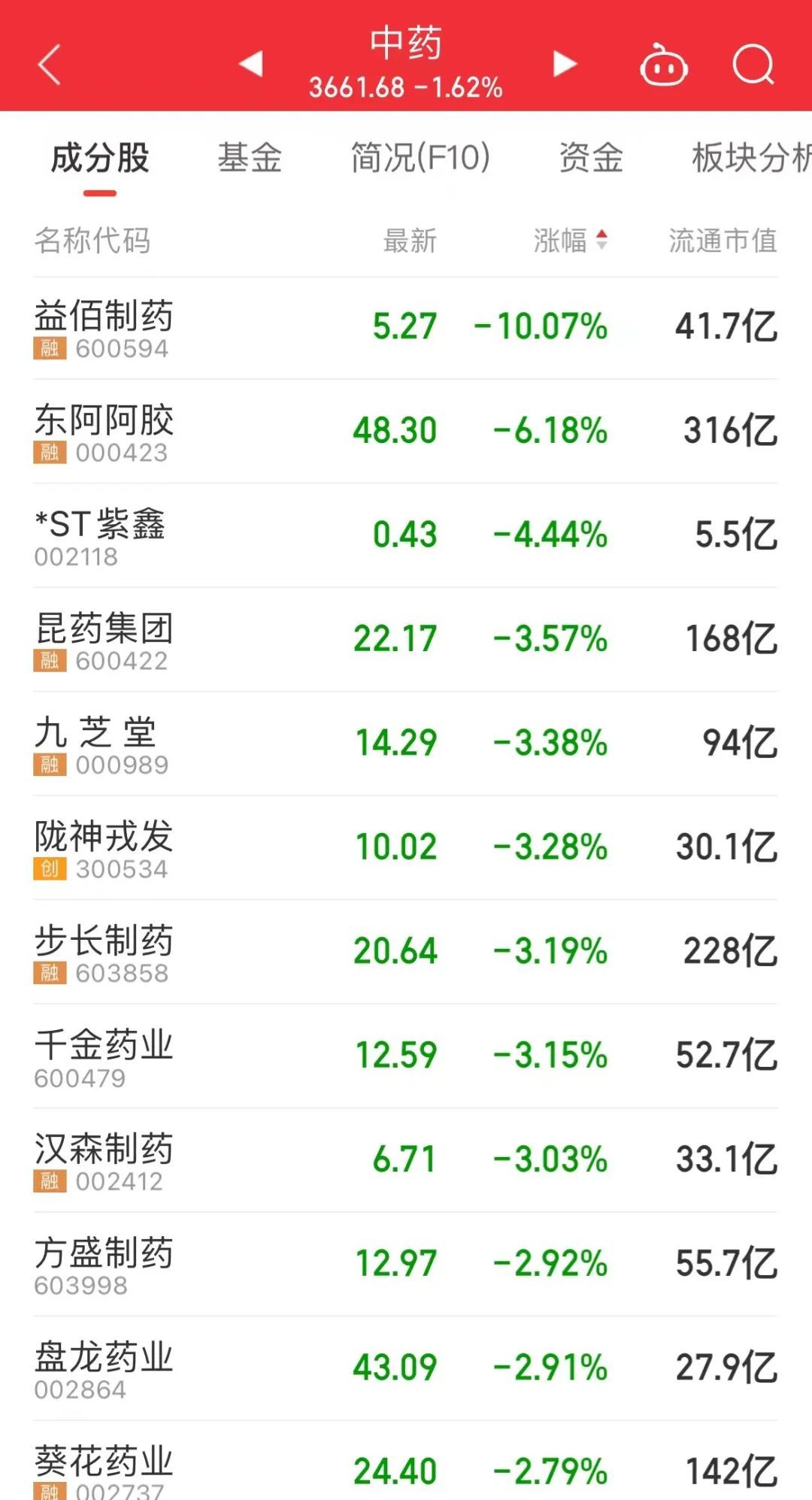Open stock 九芝堂 000989

[406, 744]
